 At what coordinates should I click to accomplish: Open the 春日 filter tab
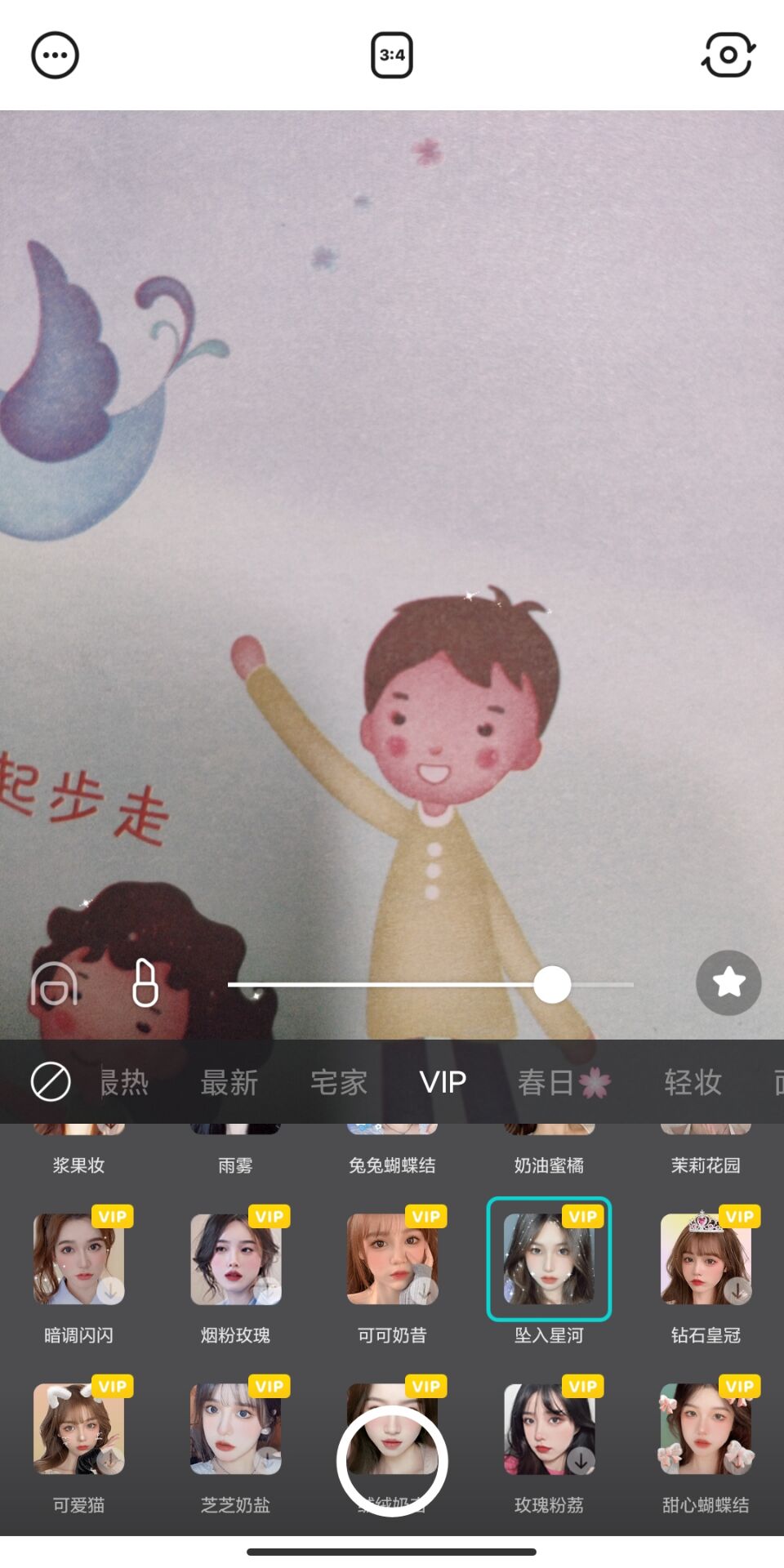[x=563, y=1080]
